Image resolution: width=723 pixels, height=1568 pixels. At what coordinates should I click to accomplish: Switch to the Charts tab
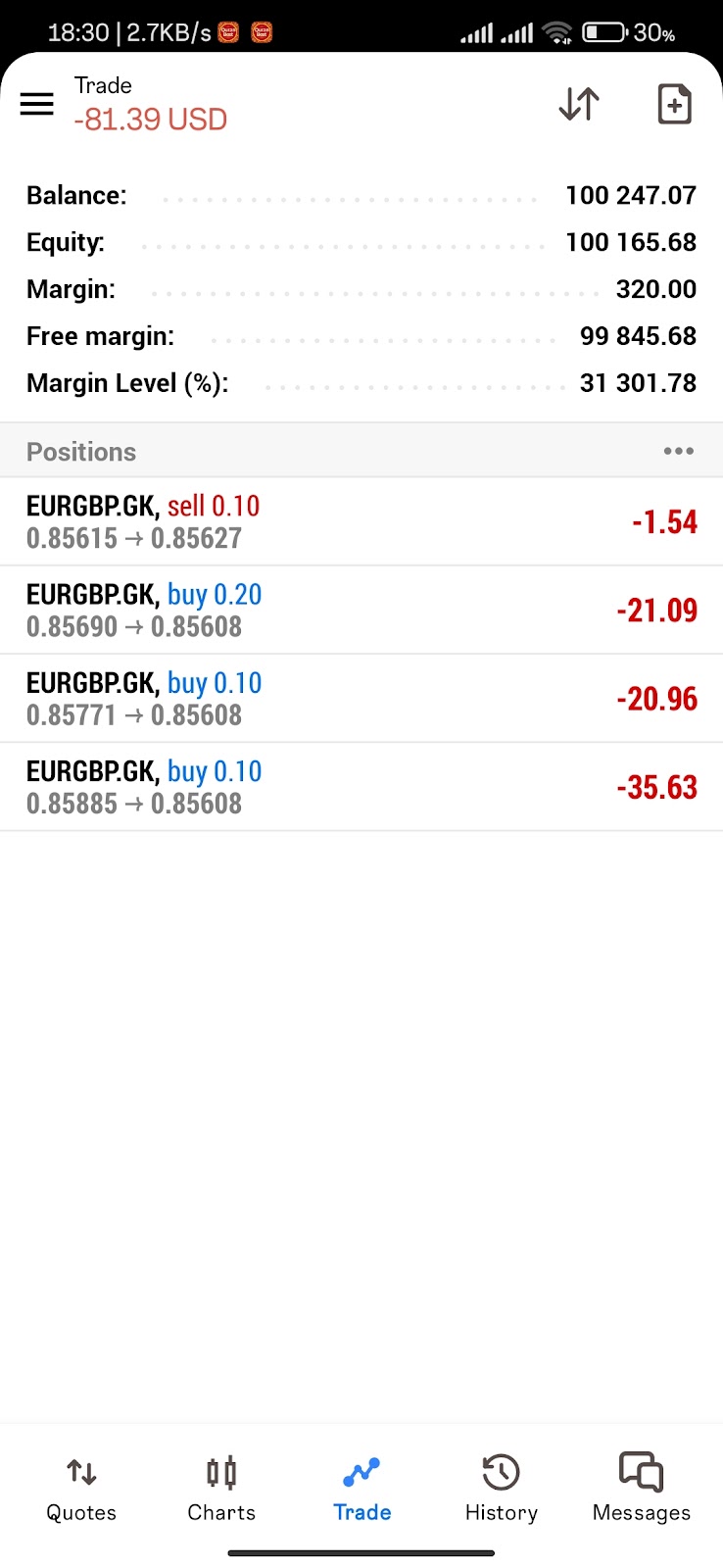[x=221, y=1489]
